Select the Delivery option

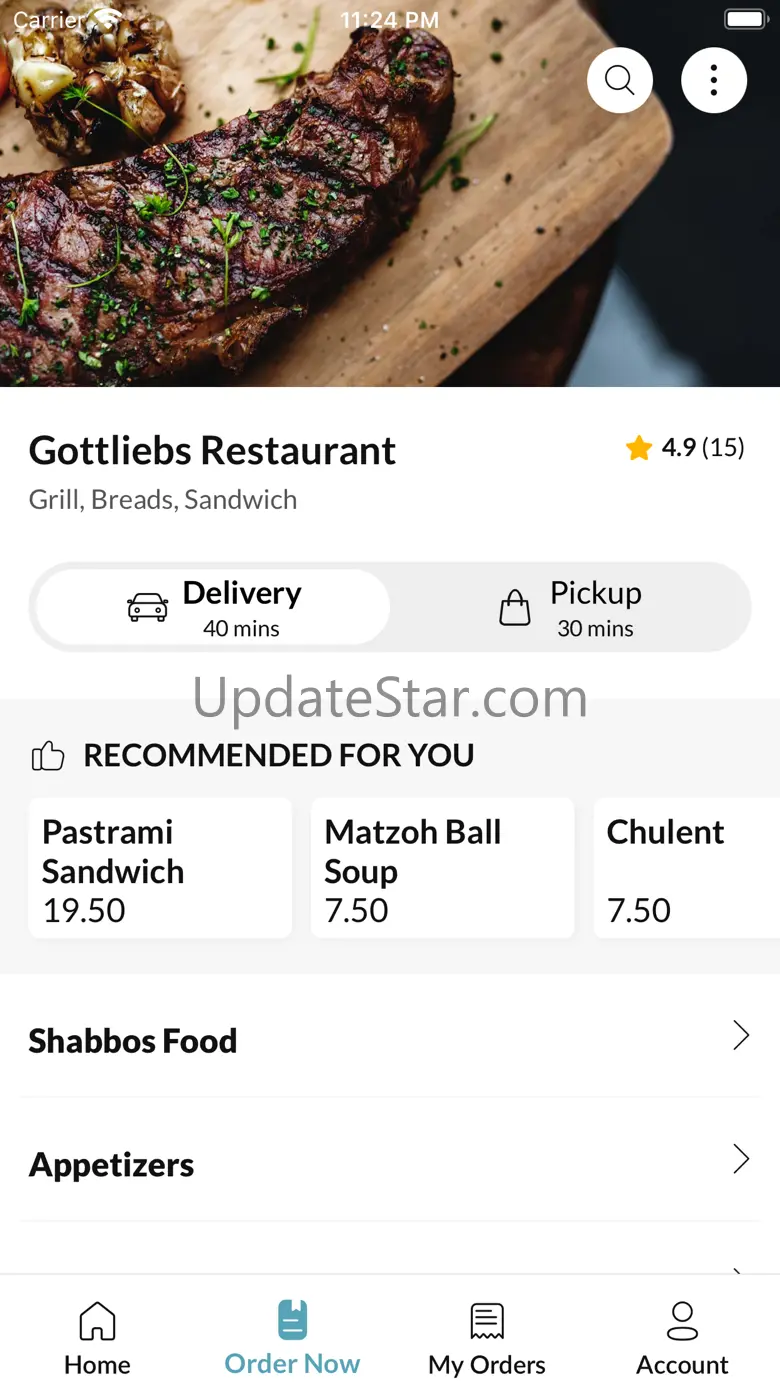tap(214, 607)
